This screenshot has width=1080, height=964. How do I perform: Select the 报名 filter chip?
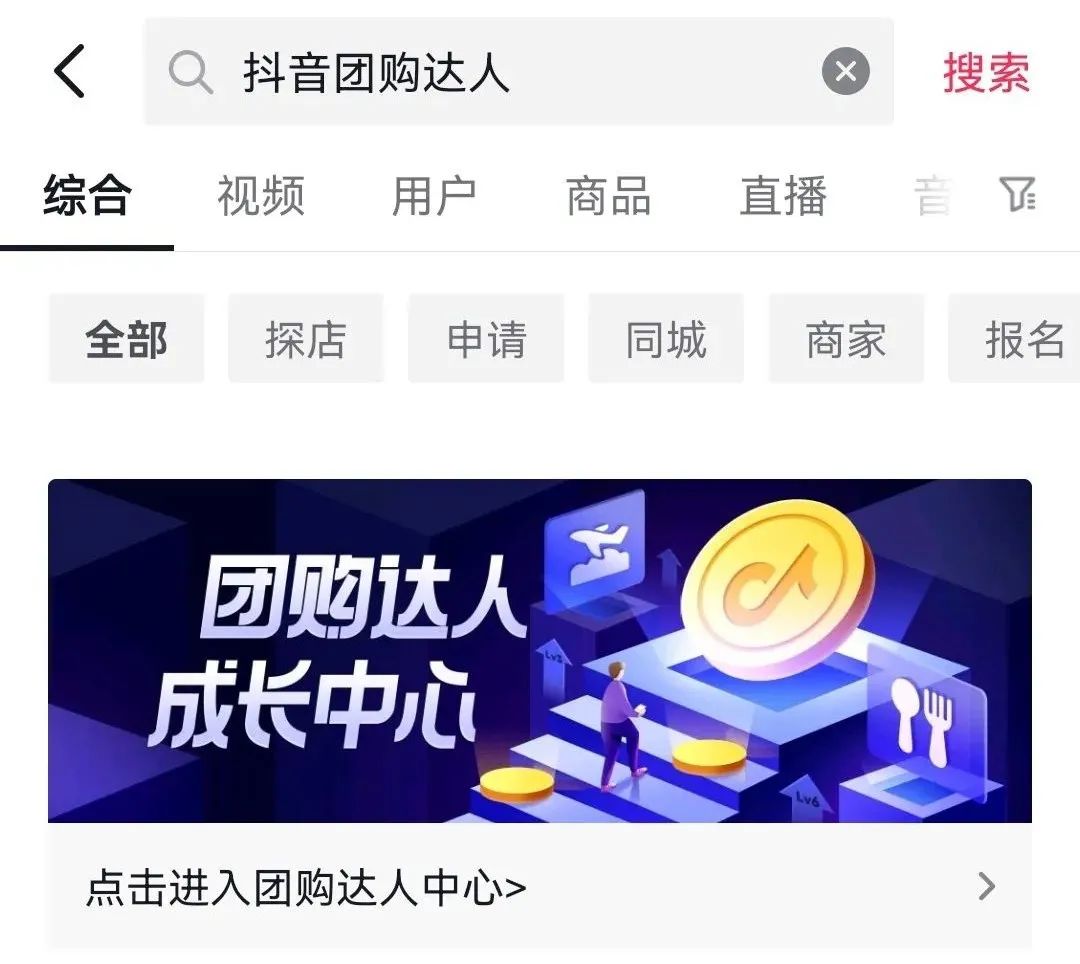pyautogui.click(x=1020, y=339)
